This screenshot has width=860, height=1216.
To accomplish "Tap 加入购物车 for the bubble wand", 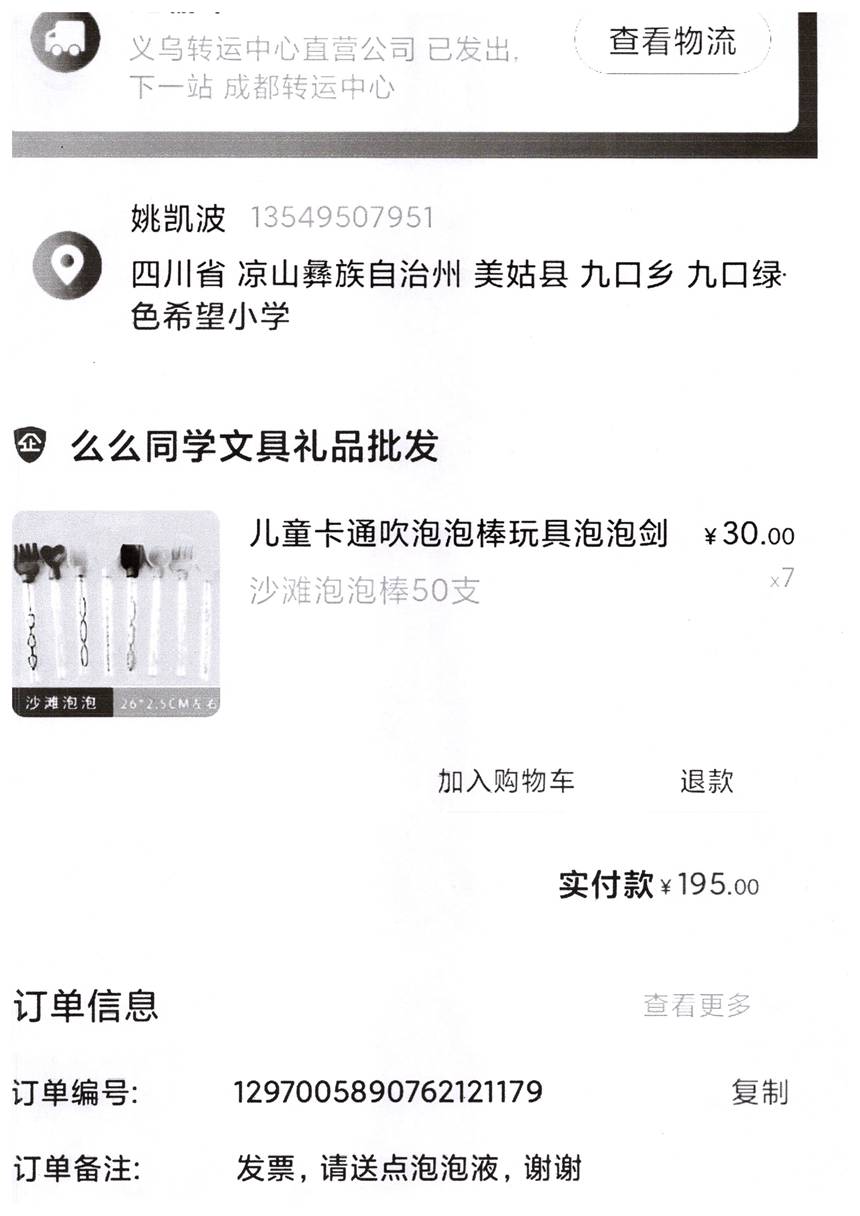I will [506, 781].
